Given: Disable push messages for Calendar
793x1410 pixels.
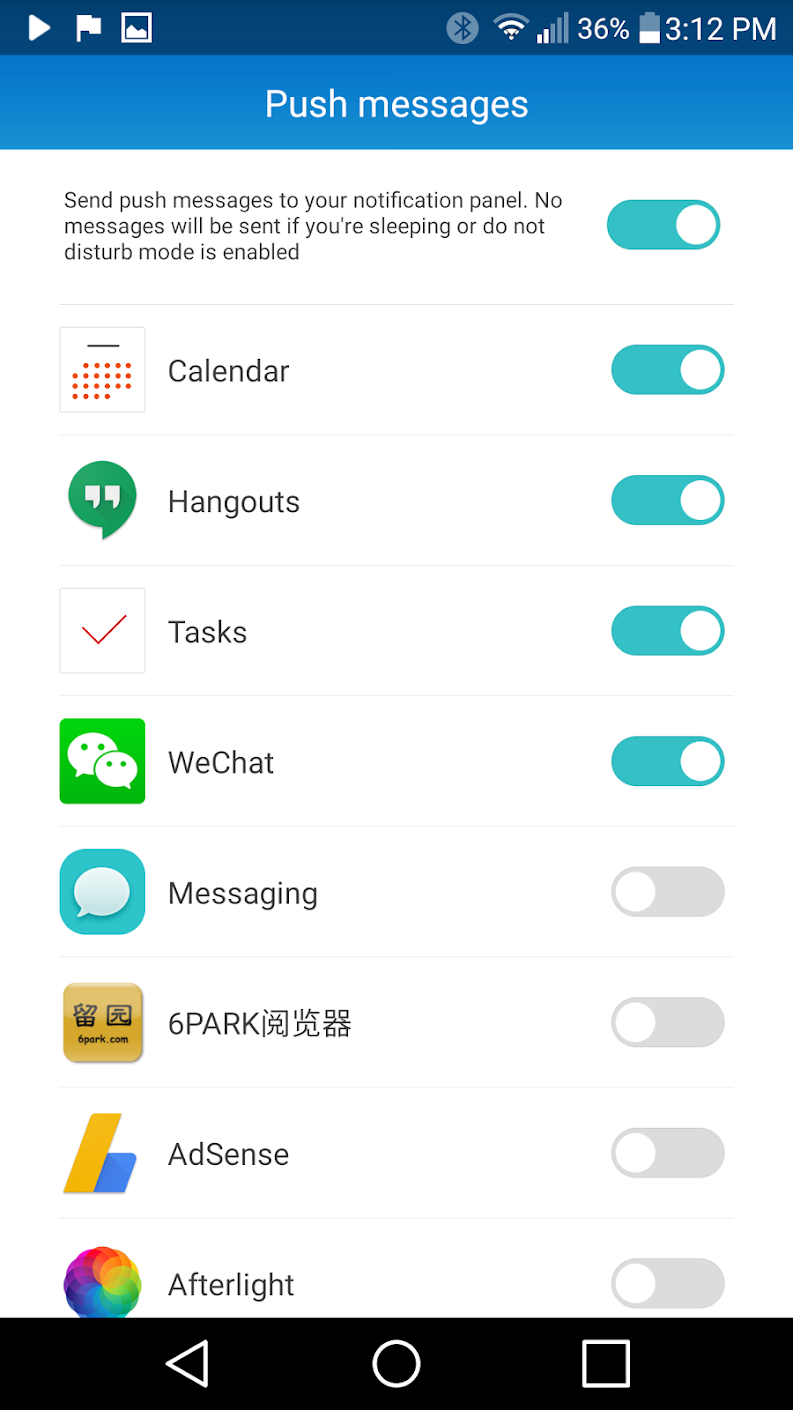Looking at the screenshot, I should click(667, 370).
